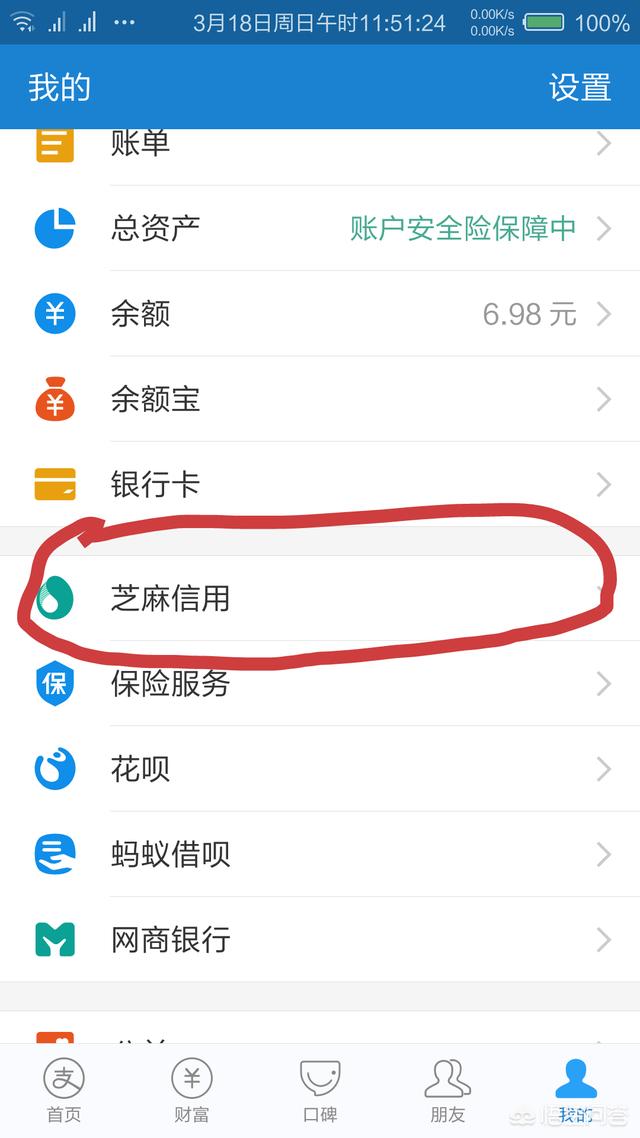The height and width of the screenshot is (1138, 640).
Task: Open the 总资产 total assets row
Action: pyautogui.click(x=320, y=229)
